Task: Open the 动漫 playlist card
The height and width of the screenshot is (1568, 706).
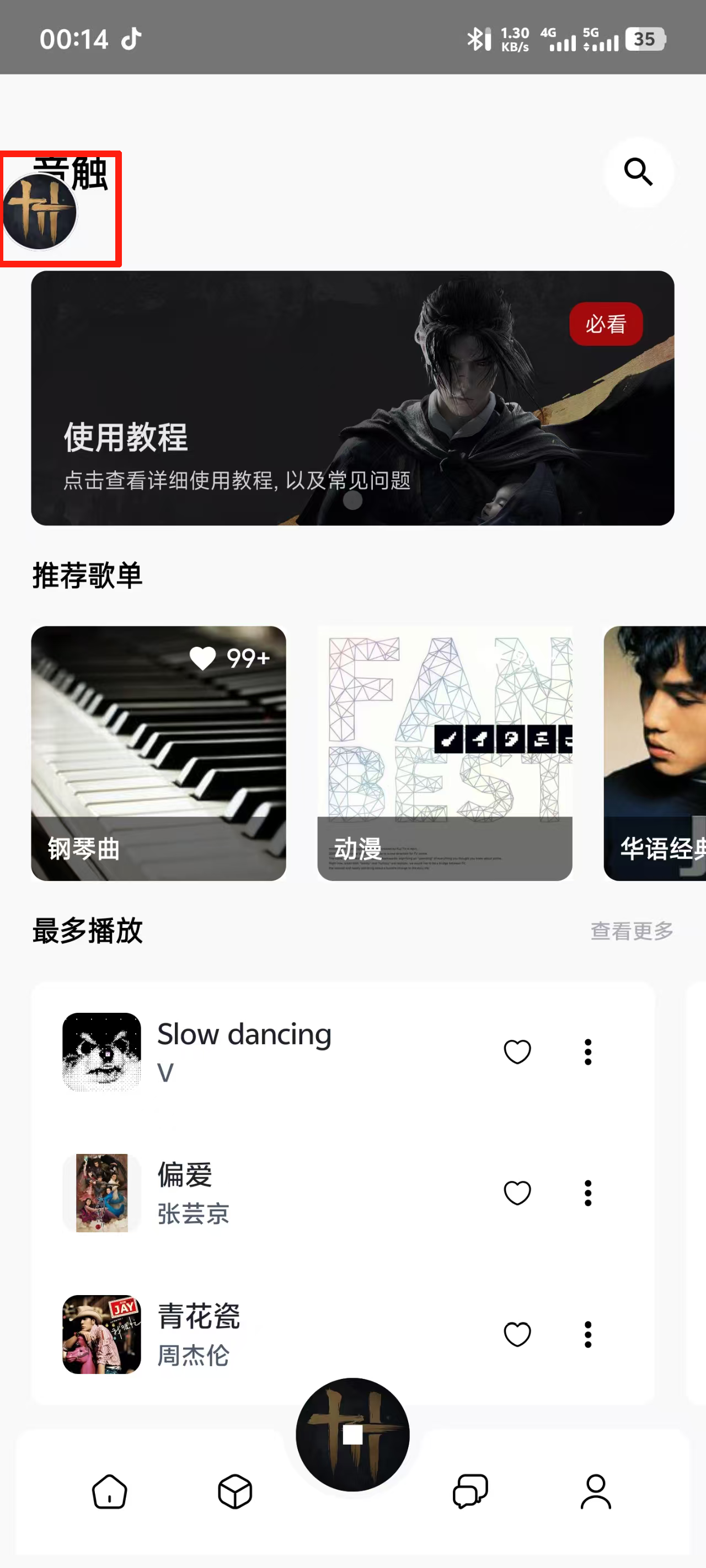Action: 445,753
